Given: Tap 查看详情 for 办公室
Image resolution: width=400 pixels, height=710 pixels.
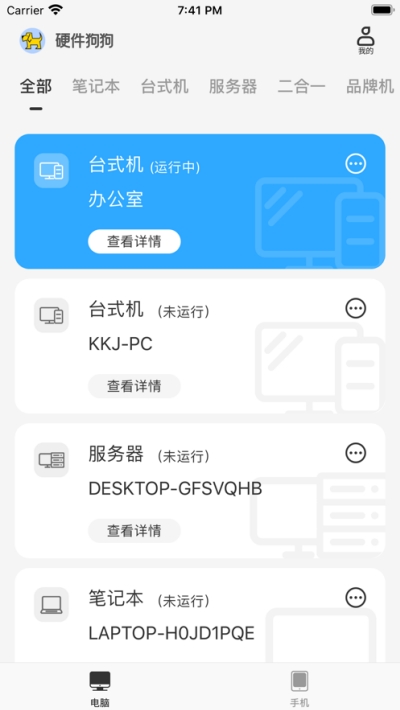Looking at the screenshot, I should (134, 241).
